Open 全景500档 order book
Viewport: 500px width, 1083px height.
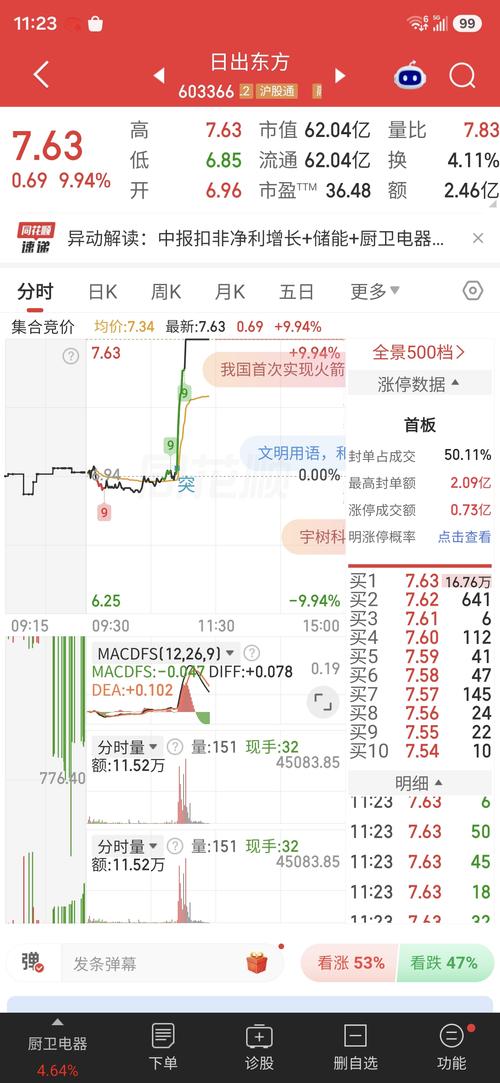pyautogui.click(x=419, y=352)
